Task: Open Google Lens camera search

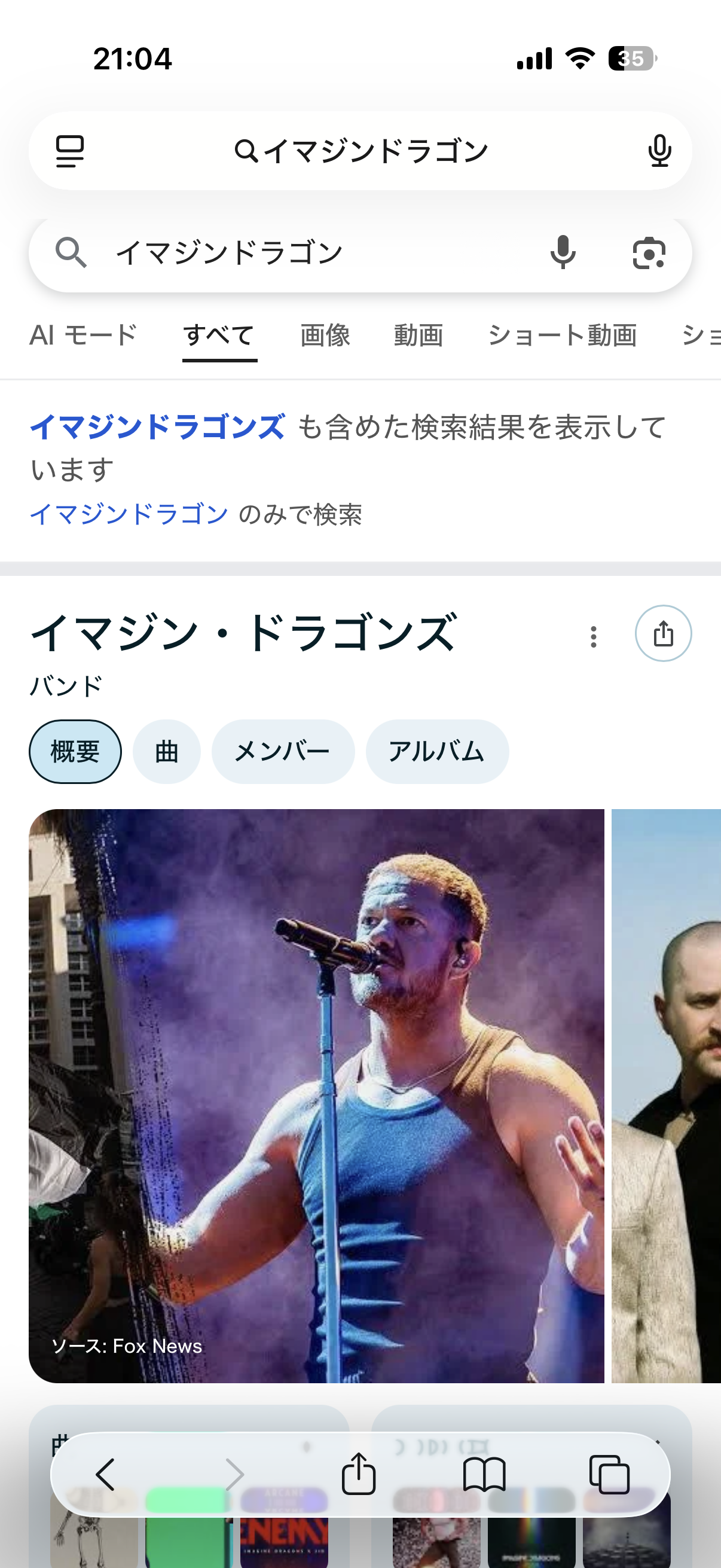Action: pos(649,253)
